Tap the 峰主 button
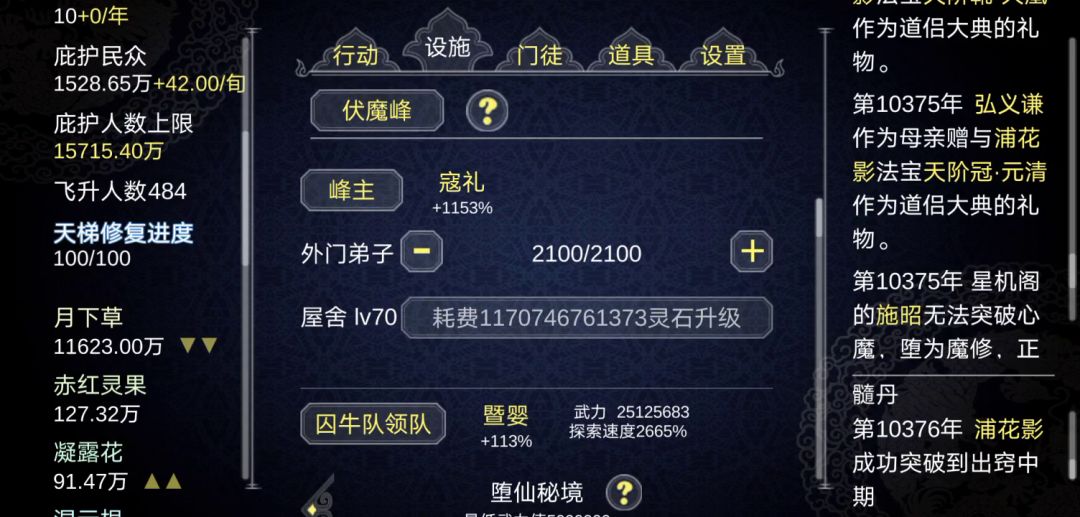 352,191
